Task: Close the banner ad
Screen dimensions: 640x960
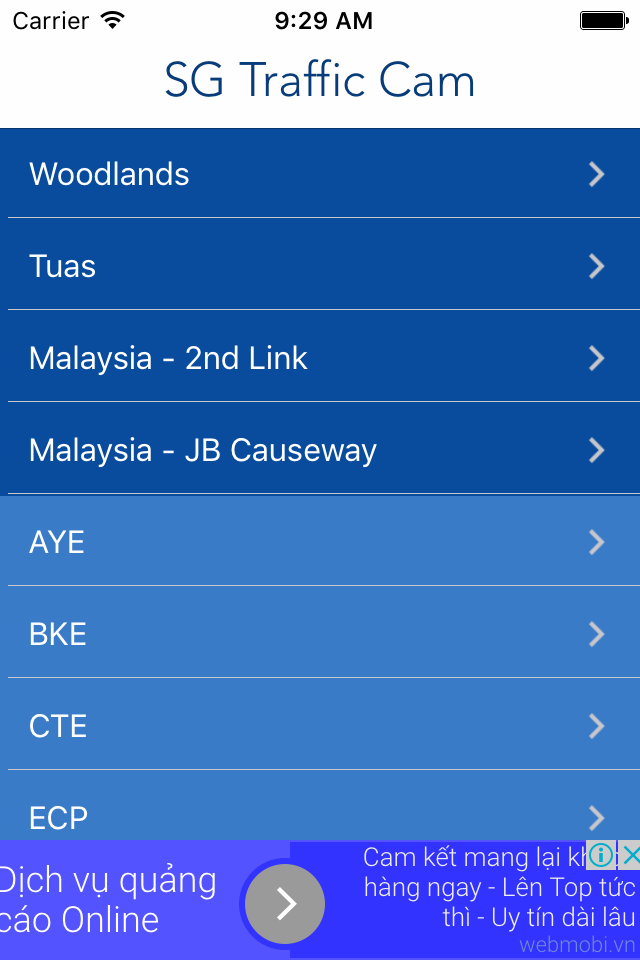Action: (x=630, y=855)
